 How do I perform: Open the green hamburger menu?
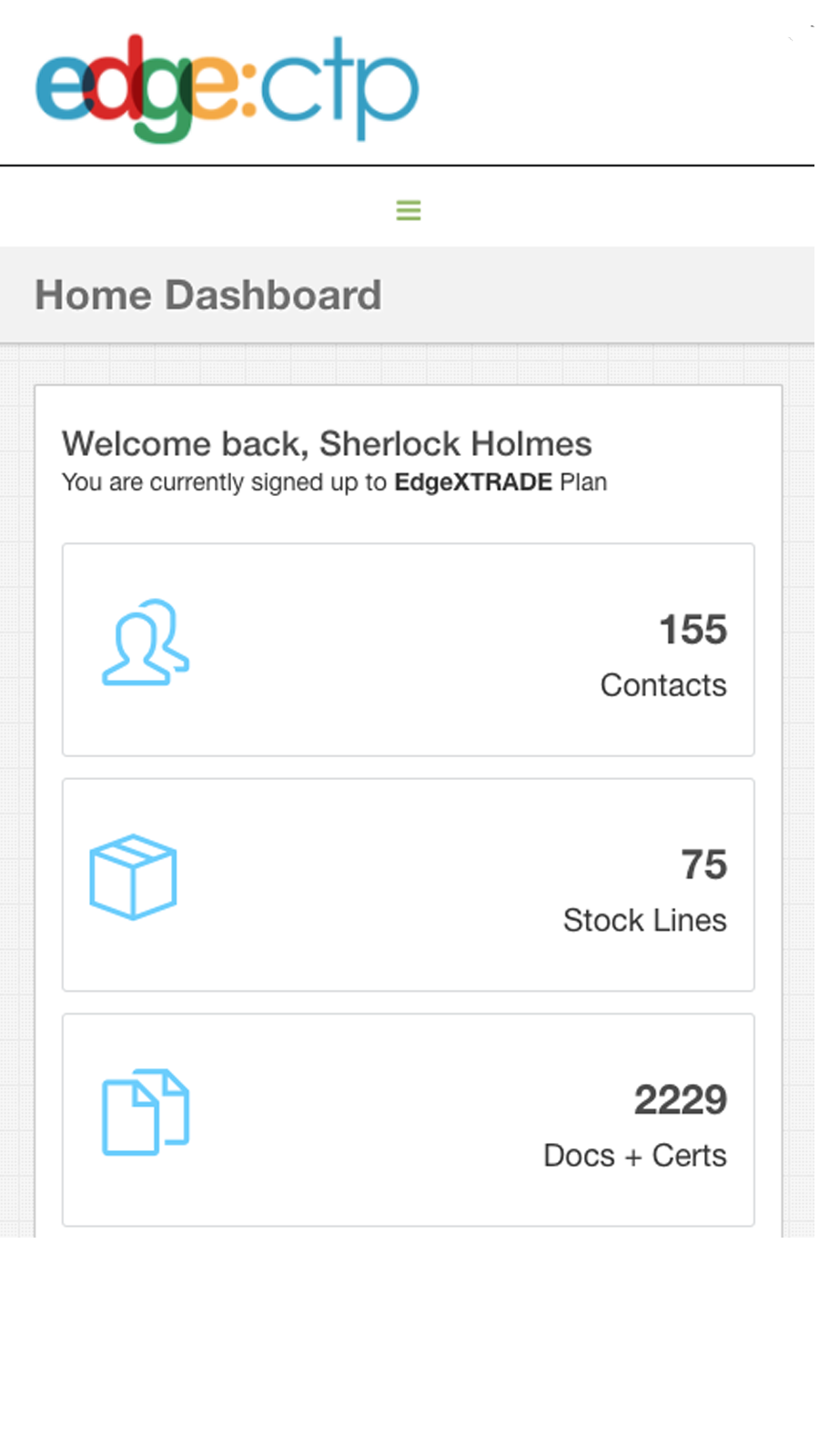(408, 210)
